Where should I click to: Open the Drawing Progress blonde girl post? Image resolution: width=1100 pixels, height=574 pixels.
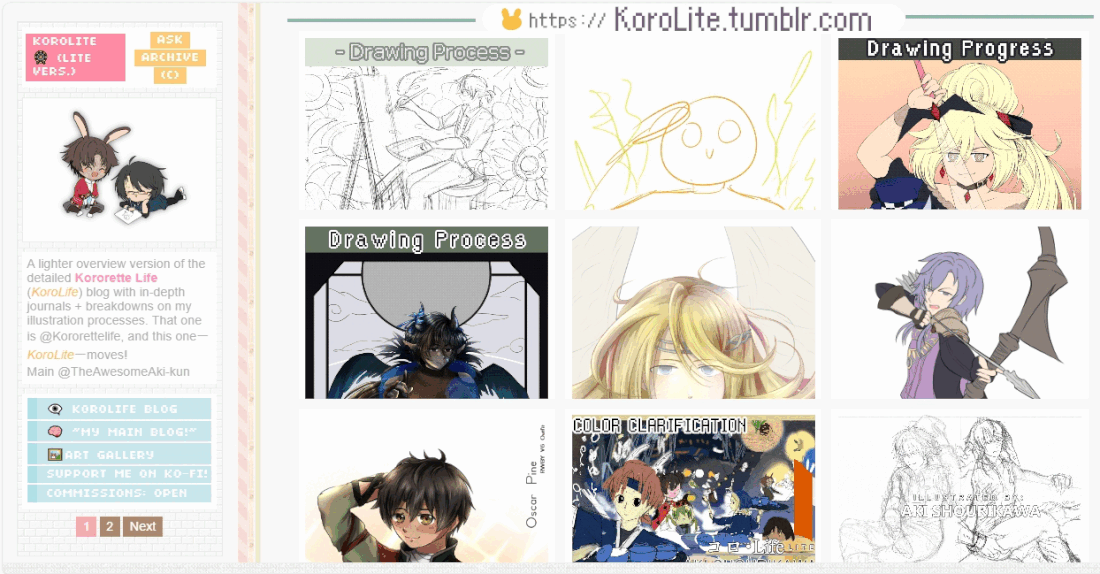coord(959,123)
